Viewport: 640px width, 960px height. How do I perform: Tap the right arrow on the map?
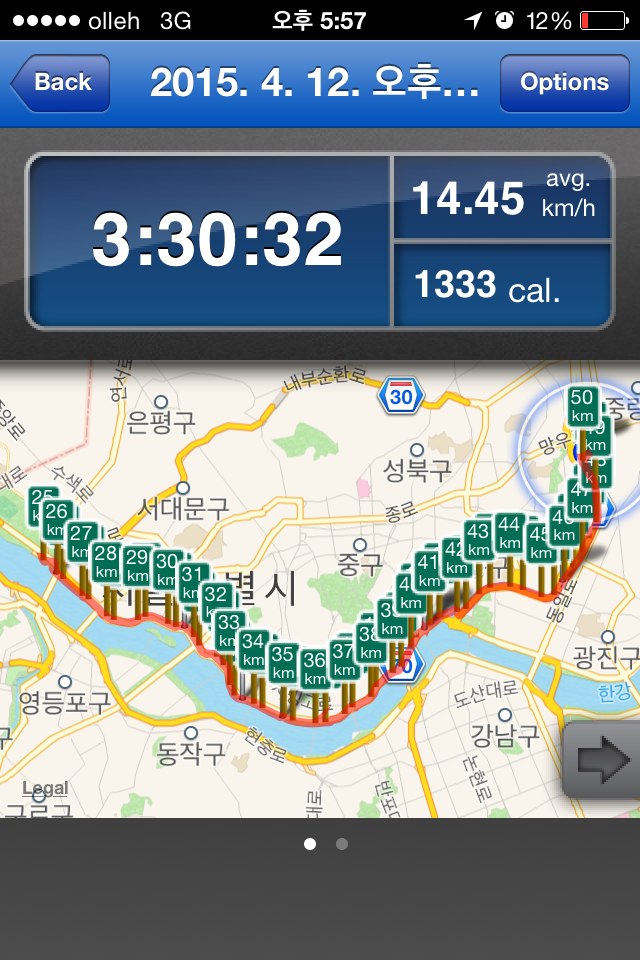tap(603, 761)
